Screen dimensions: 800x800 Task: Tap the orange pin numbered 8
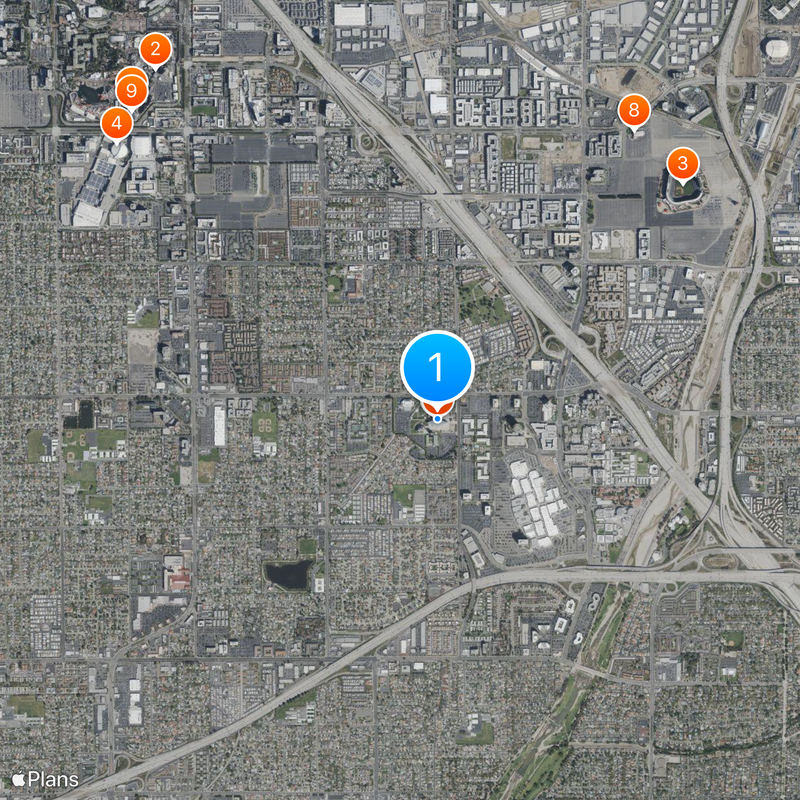634,110
